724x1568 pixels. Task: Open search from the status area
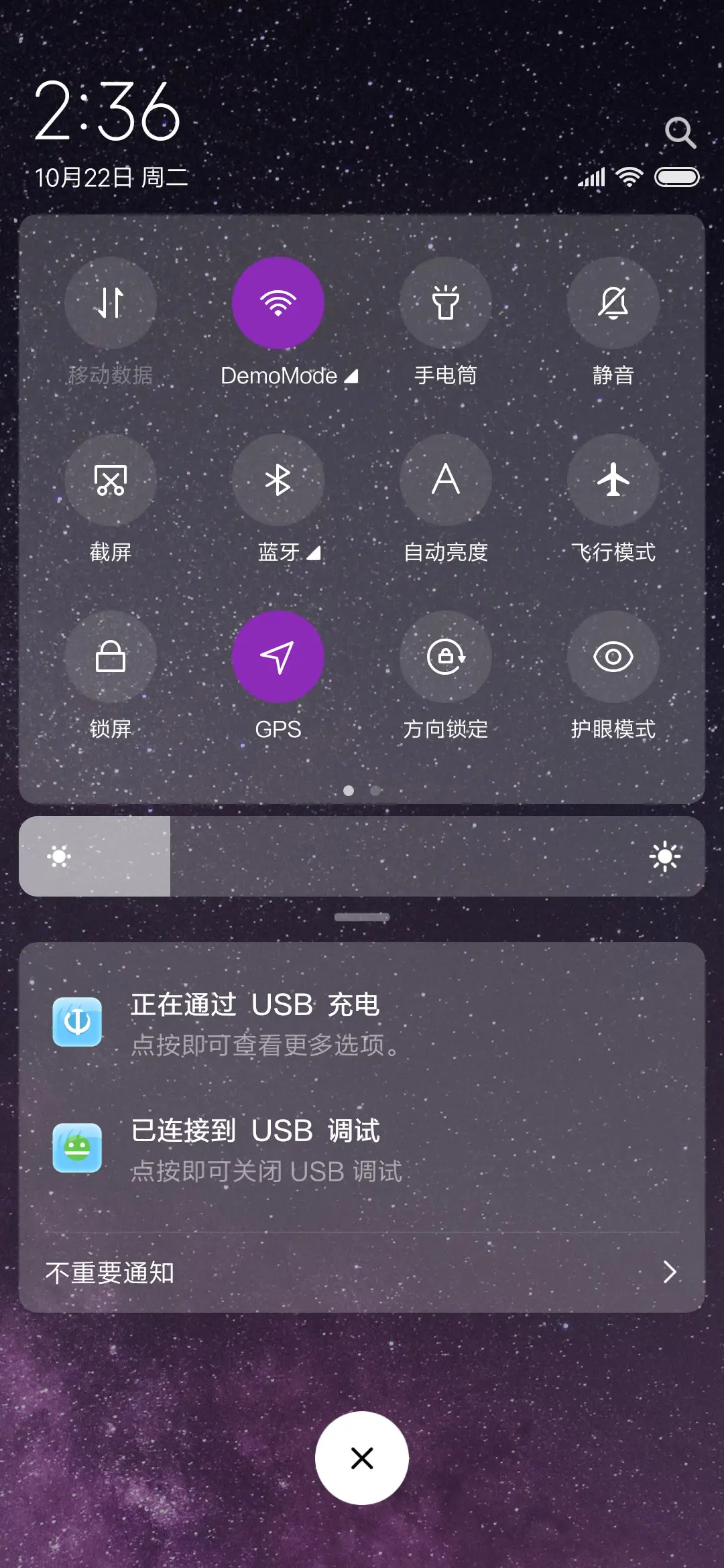[680, 133]
